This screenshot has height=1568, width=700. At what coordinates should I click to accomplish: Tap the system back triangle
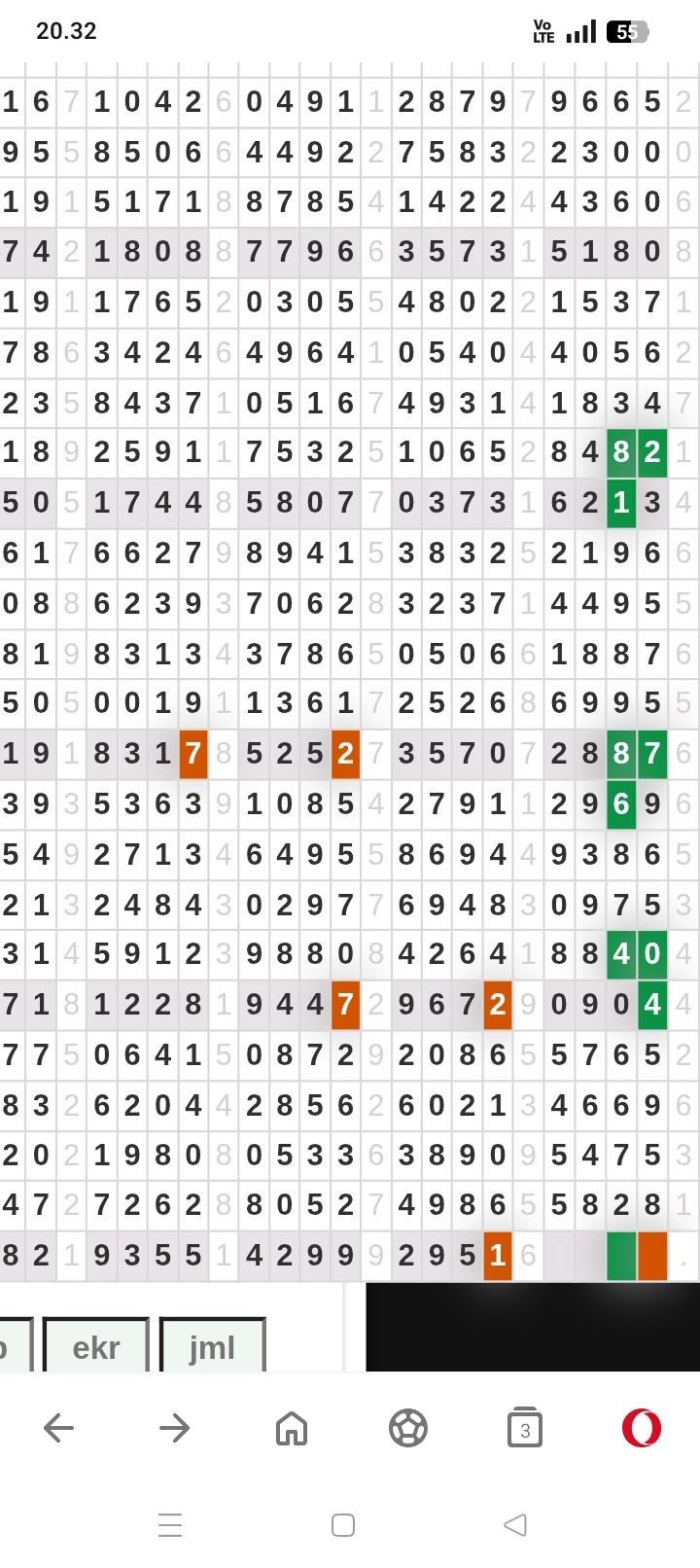[x=515, y=1524]
